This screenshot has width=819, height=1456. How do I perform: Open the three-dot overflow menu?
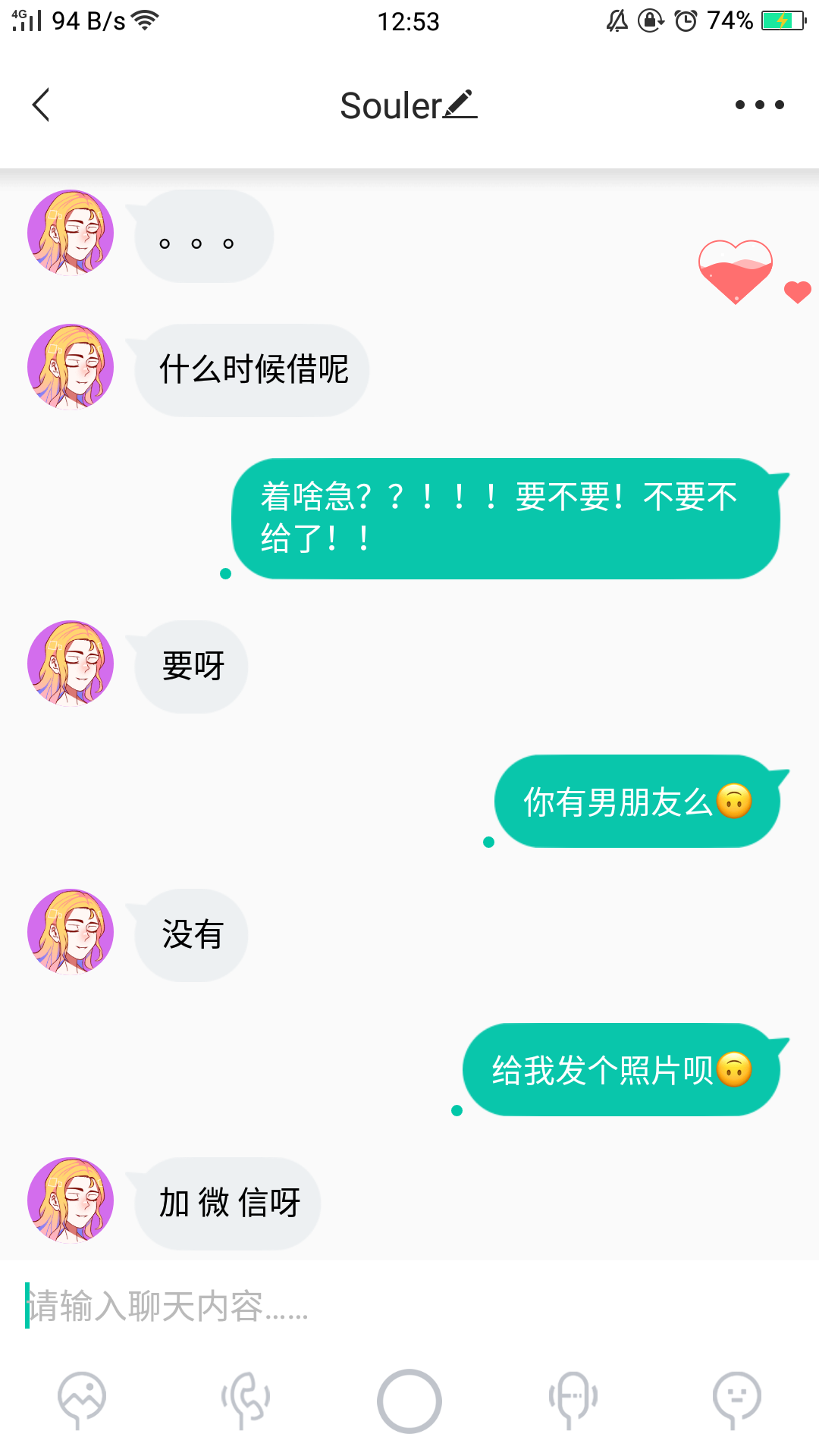click(759, 105)
